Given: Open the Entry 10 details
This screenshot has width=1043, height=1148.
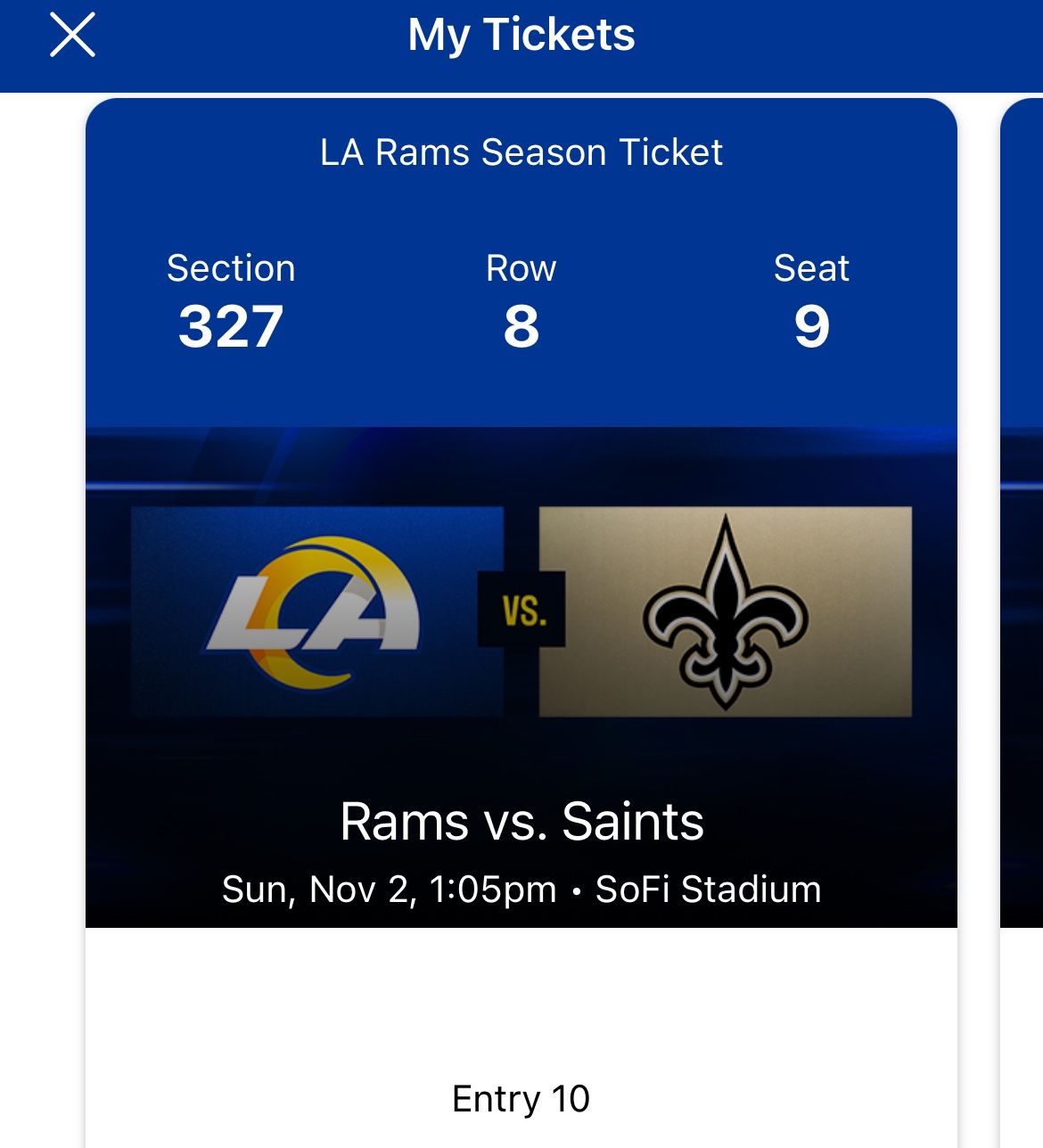Looking at the screenshot, I should coord(520,1099).
